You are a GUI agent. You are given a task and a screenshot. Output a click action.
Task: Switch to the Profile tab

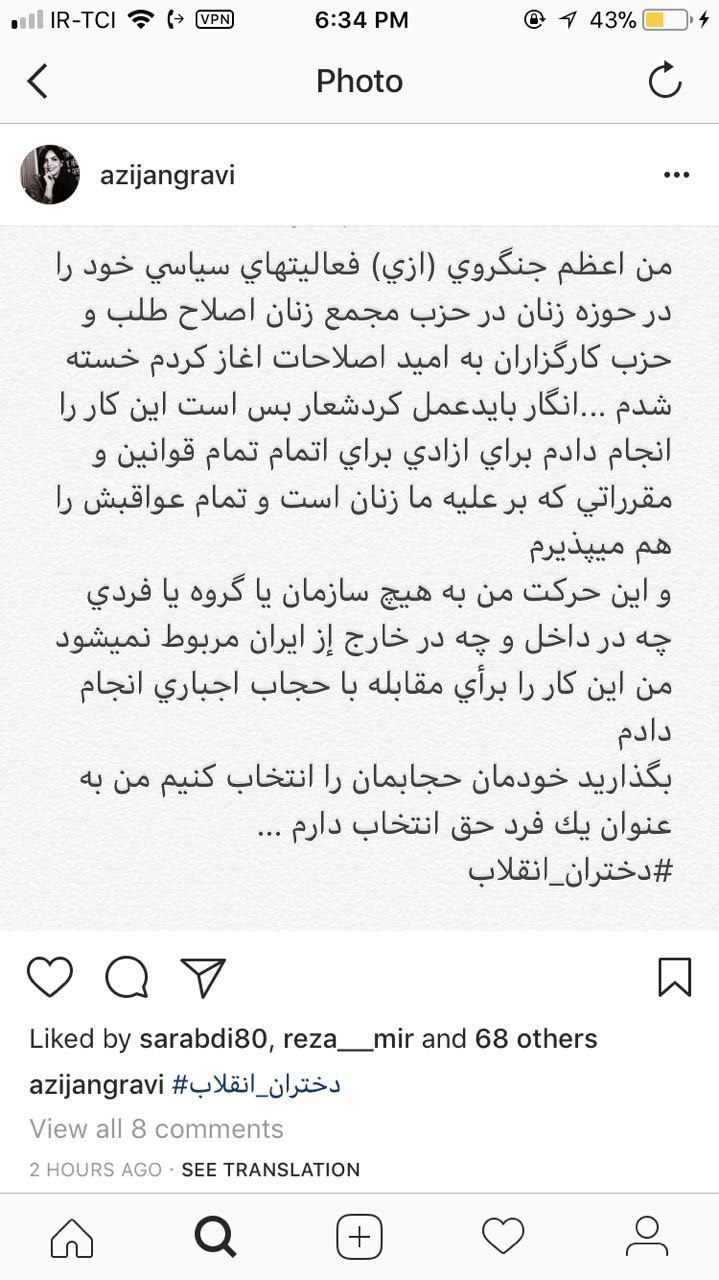click(647, 1238)
